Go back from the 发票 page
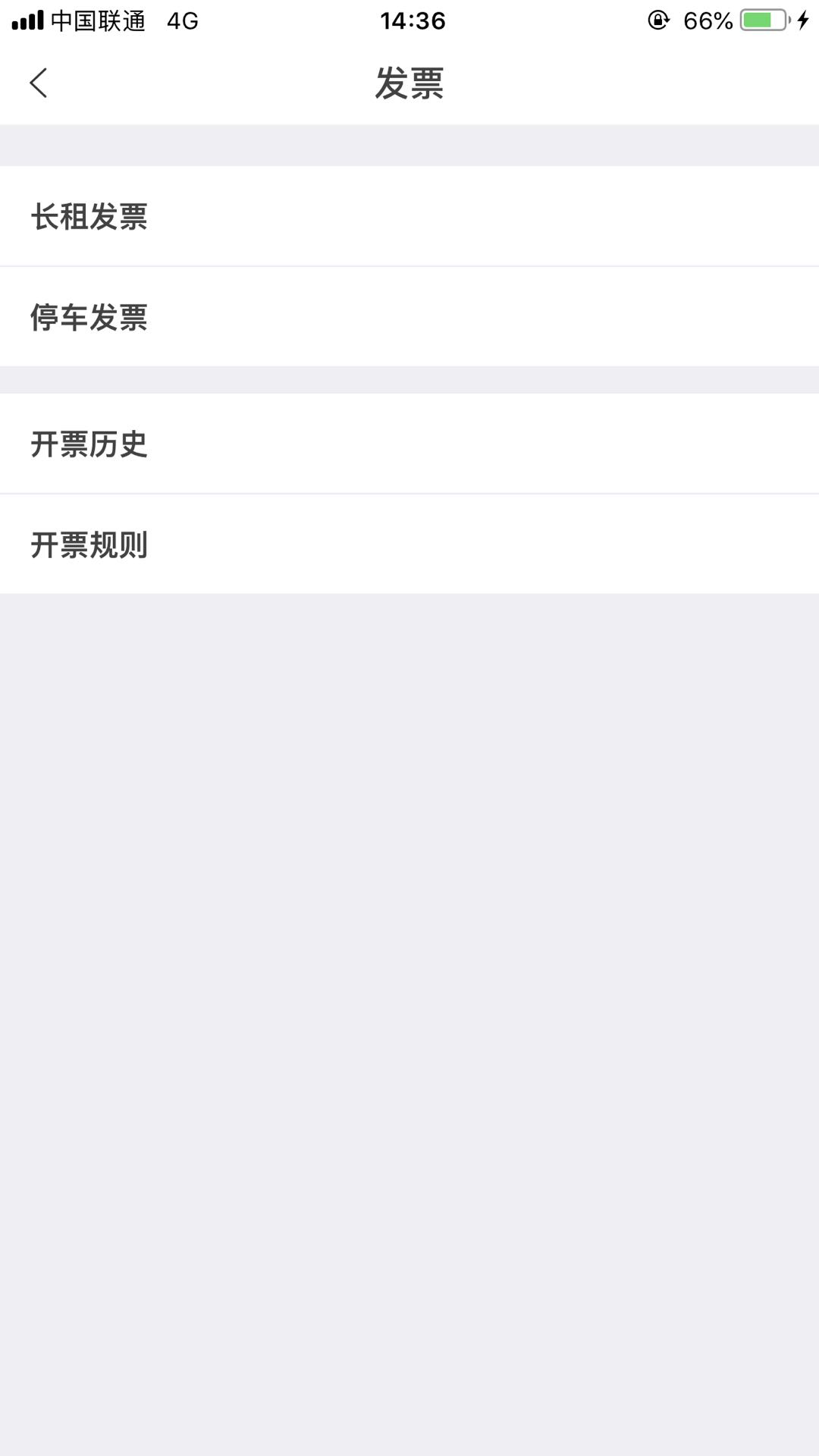The height and width of the screenshot is (1456, 819). point(39,83)
